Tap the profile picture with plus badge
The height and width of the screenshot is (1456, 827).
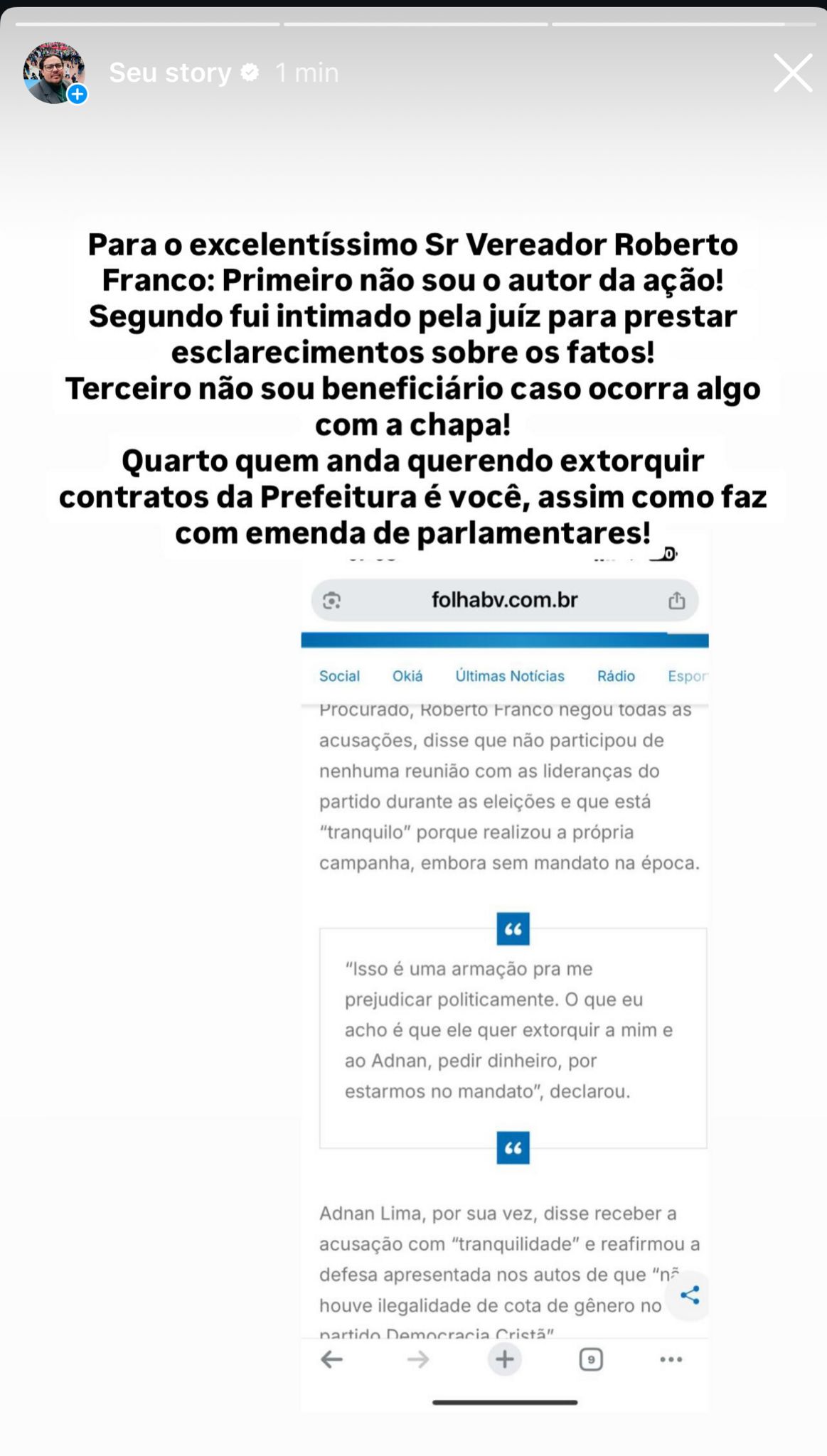click(x=54, y=73)
